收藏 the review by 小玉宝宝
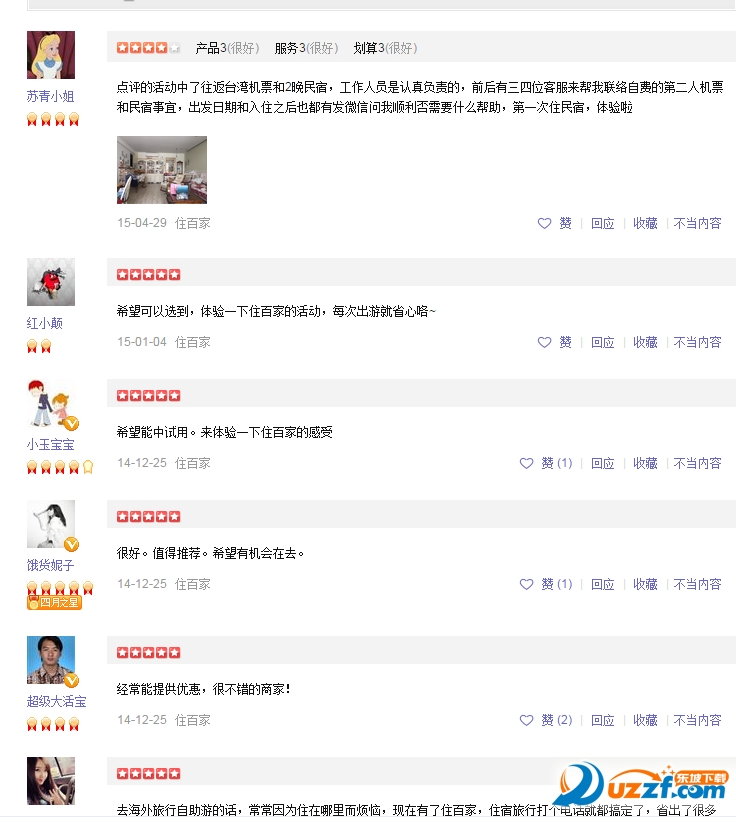The image size is (736, 823). coord(645,463)
